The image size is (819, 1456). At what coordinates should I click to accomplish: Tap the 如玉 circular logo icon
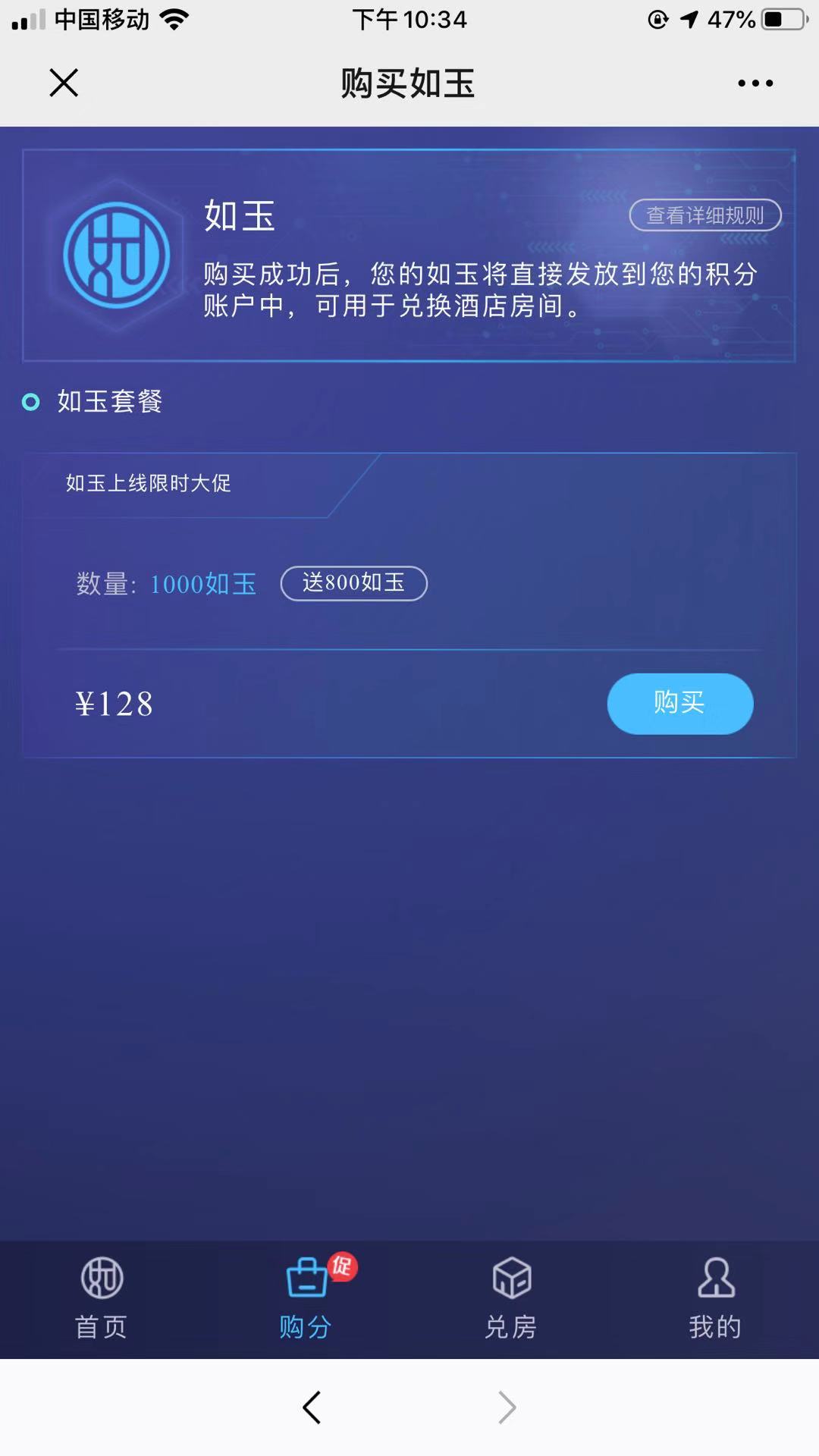point(114,254)
